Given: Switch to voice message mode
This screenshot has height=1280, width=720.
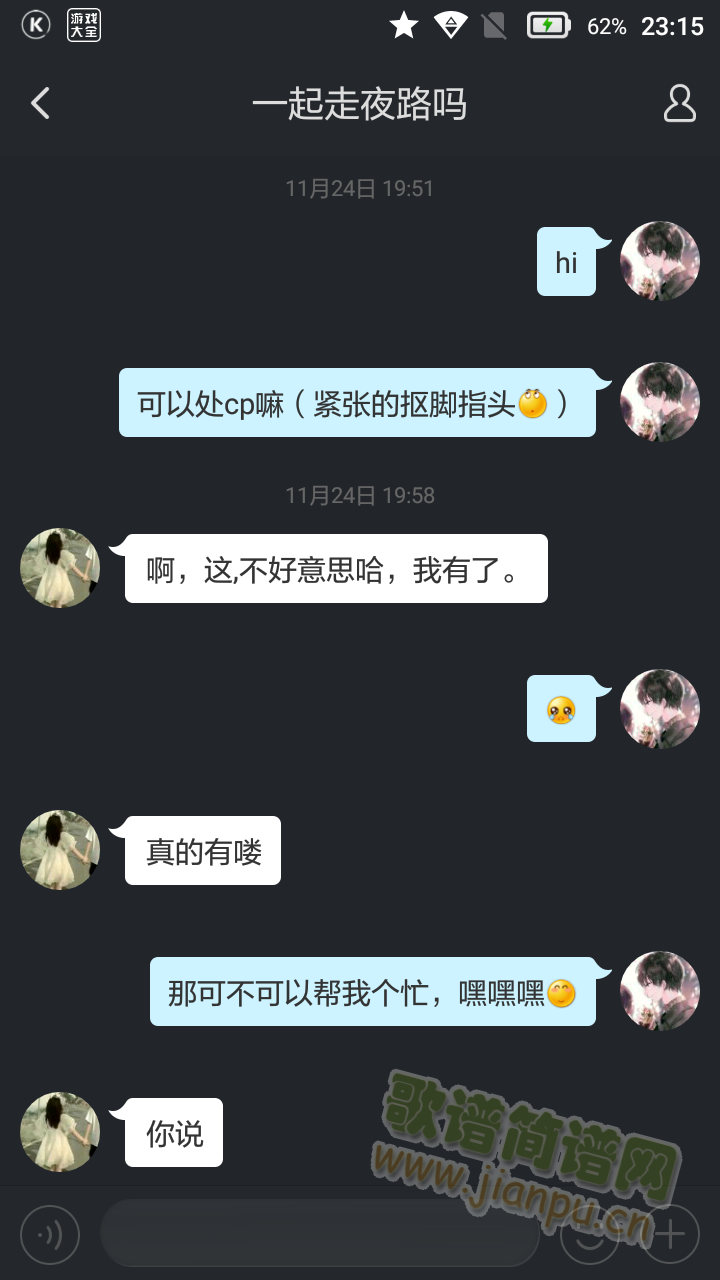Looking at the screenshot, I should point(50,1235).
